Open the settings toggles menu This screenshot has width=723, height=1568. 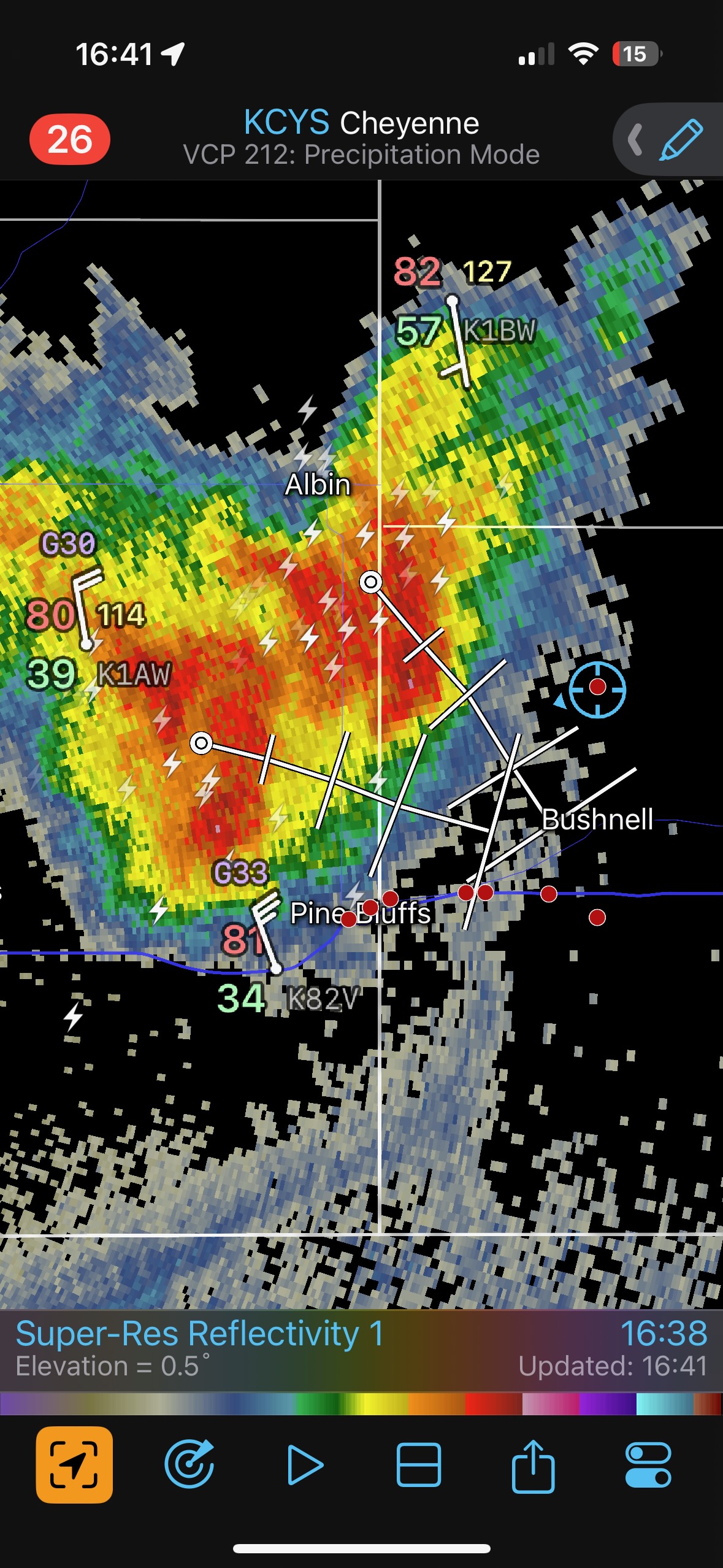pos(648,1464)
